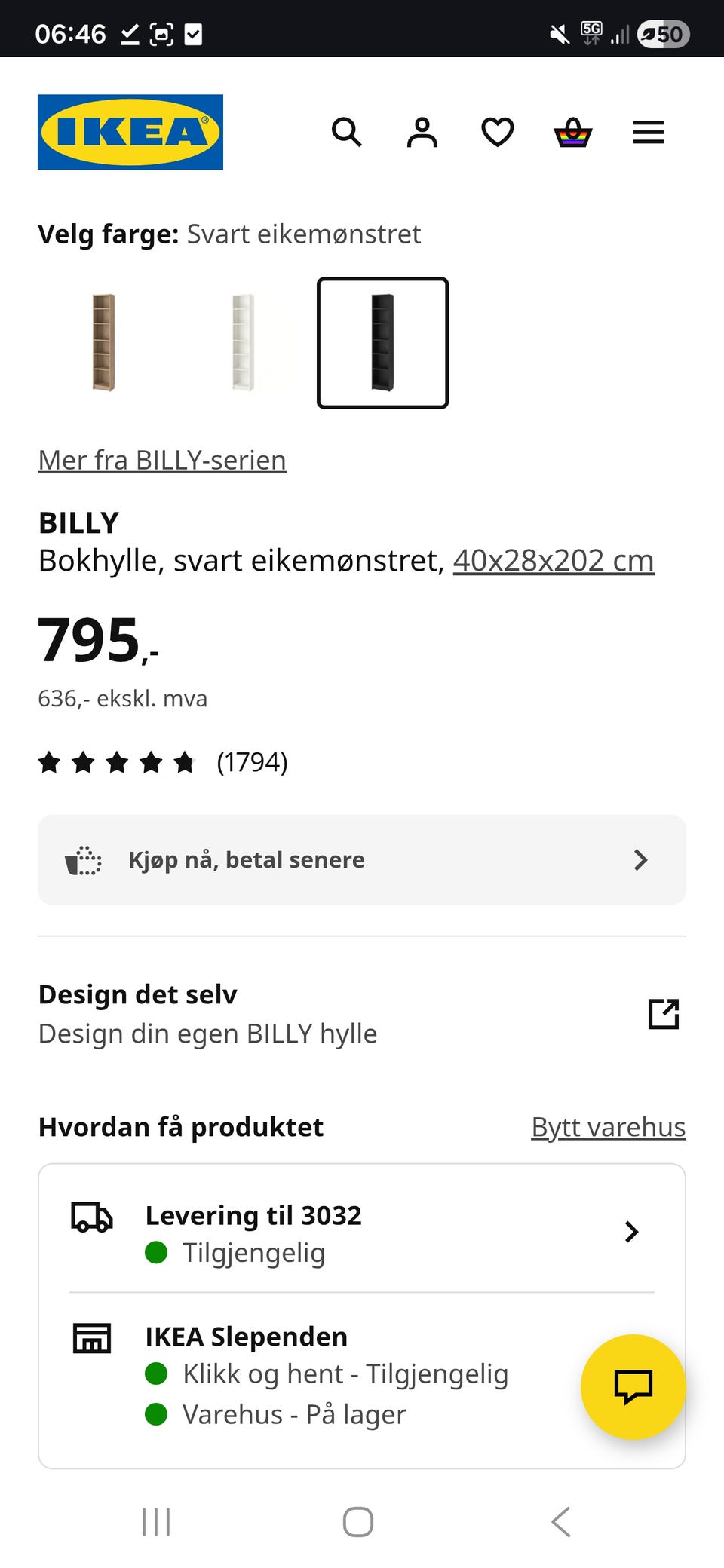This screenshot has height=1568, width=724.
Task: Click the IKEA logo
Action: click(x=130, y=133)
